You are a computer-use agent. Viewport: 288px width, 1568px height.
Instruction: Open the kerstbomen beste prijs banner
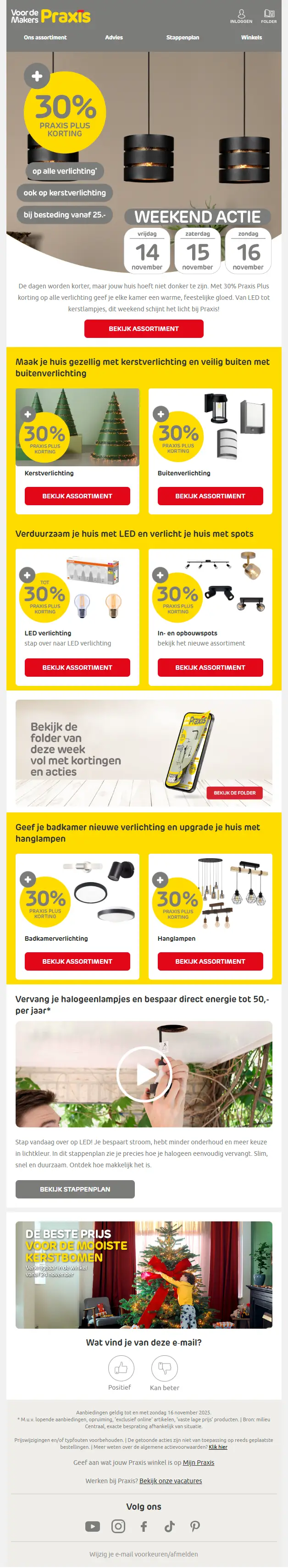point(144,1275)
